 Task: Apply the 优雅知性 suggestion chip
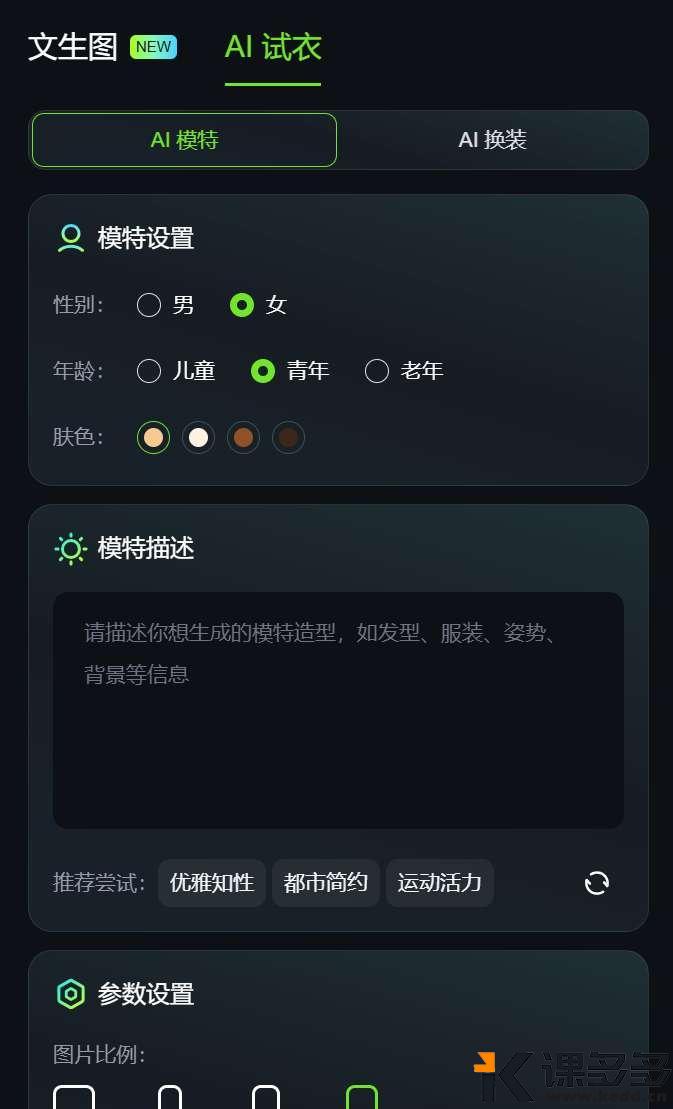212,883
